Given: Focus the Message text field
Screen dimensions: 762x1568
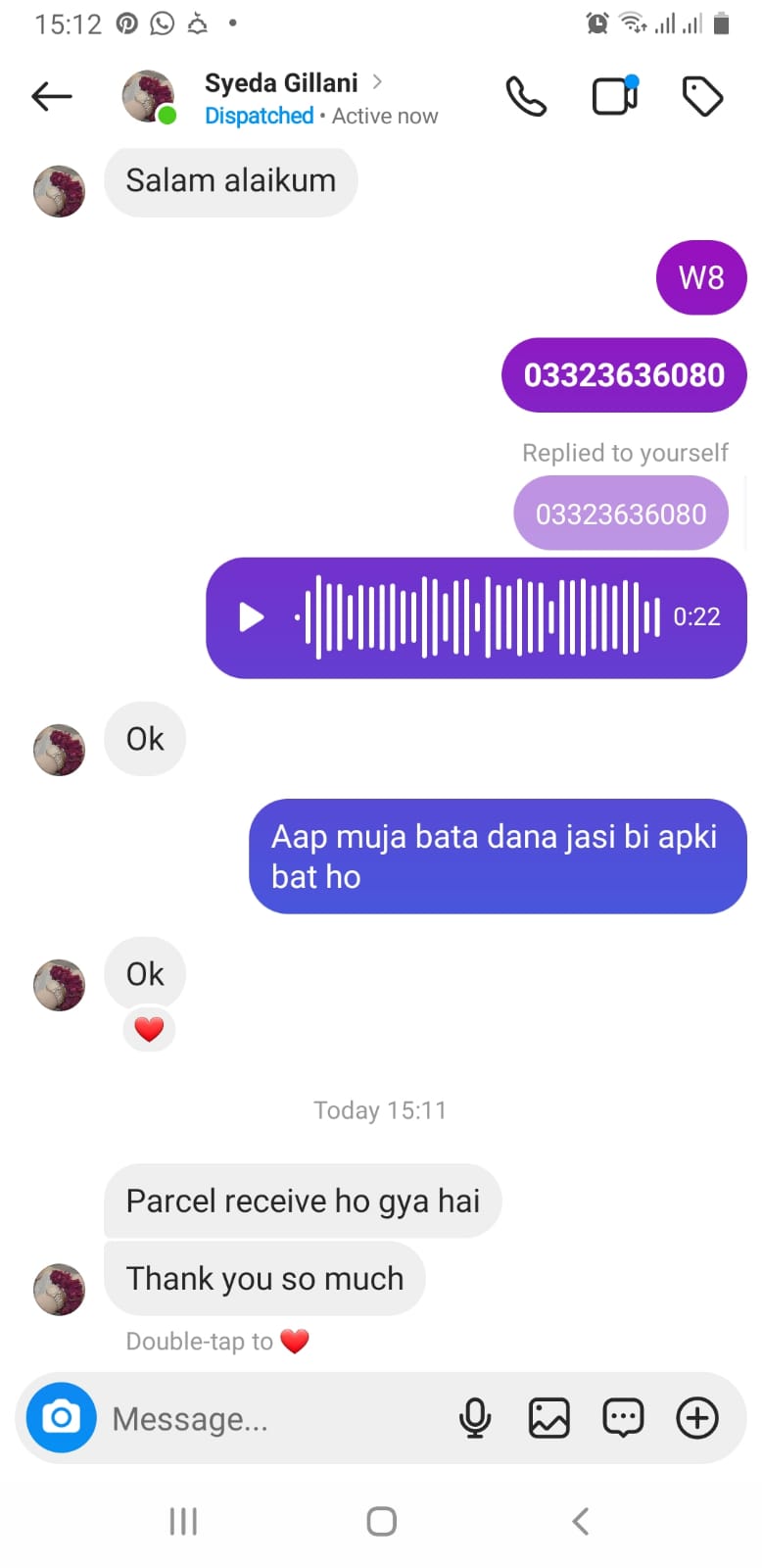Looking at the screenshot, I should (x=264, y=1418).
